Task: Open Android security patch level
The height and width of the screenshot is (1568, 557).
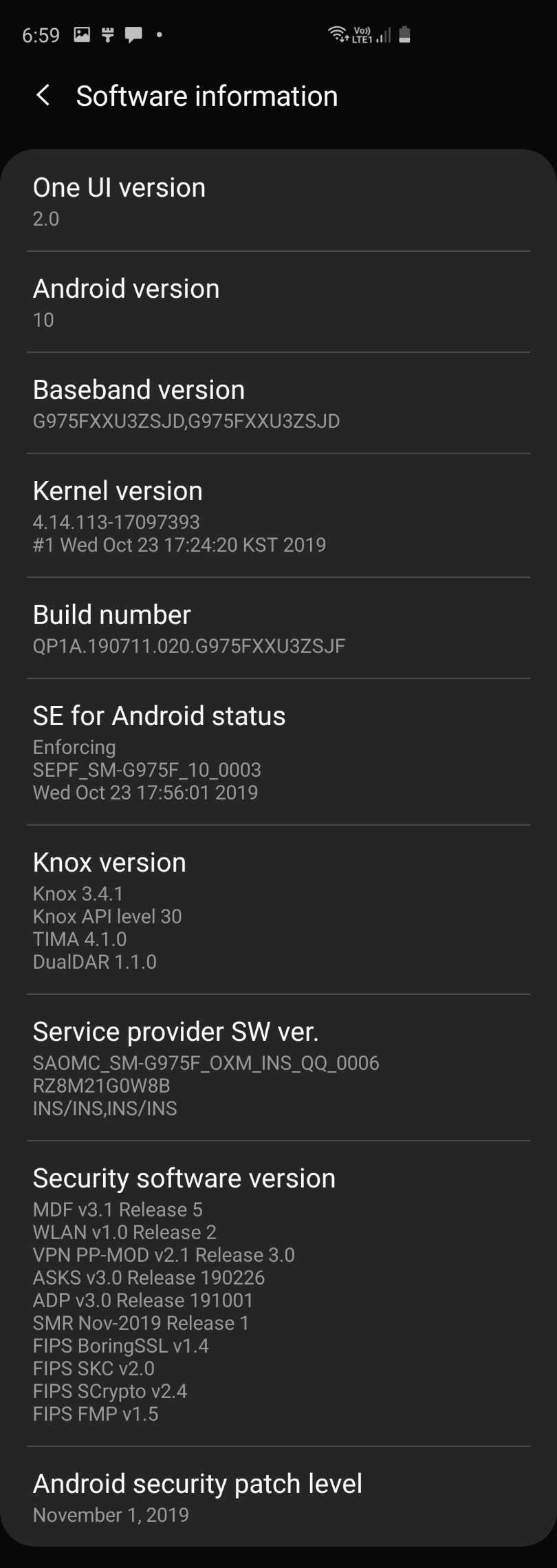Action: tap(278, 1497)
